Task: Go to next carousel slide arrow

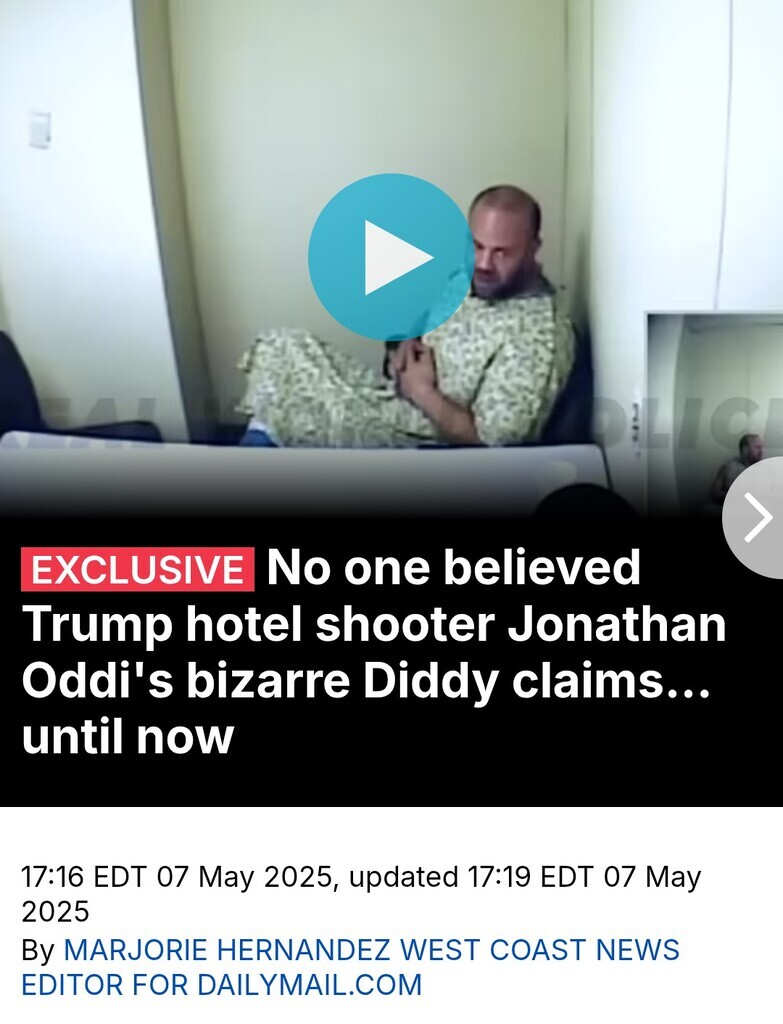Action: (x=757, y=518)
